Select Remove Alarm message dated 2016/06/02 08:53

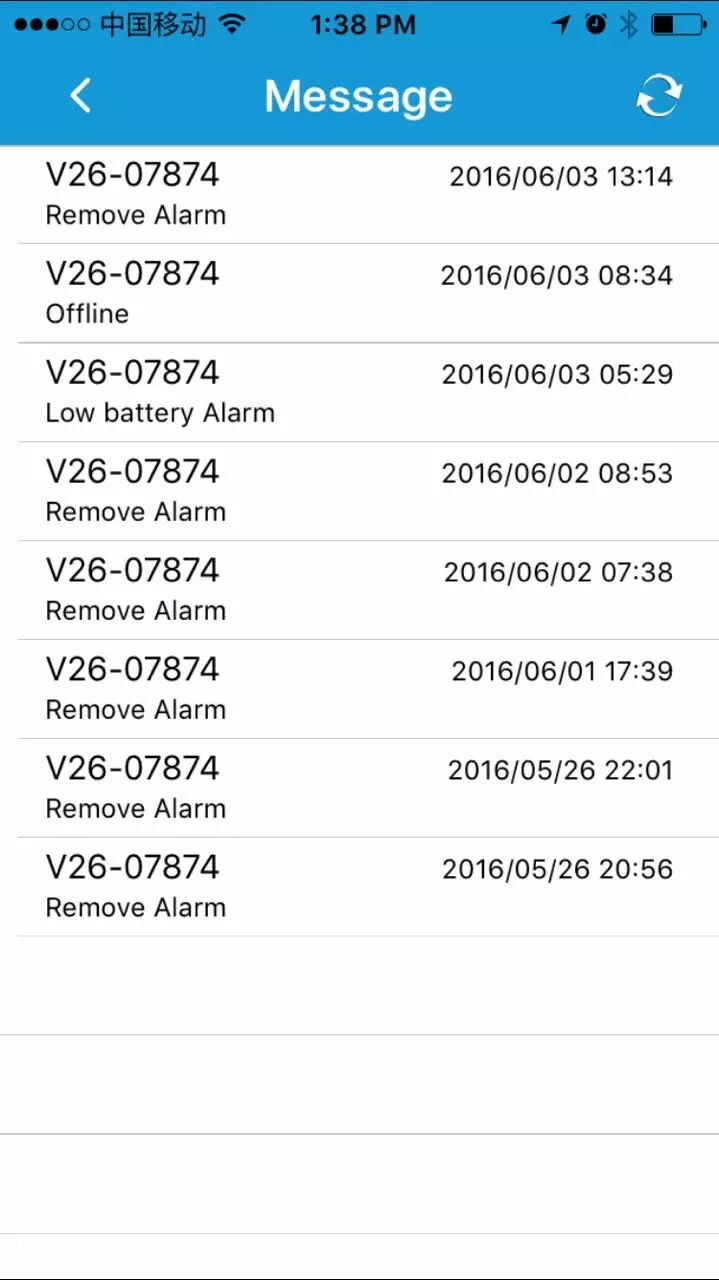359,491
